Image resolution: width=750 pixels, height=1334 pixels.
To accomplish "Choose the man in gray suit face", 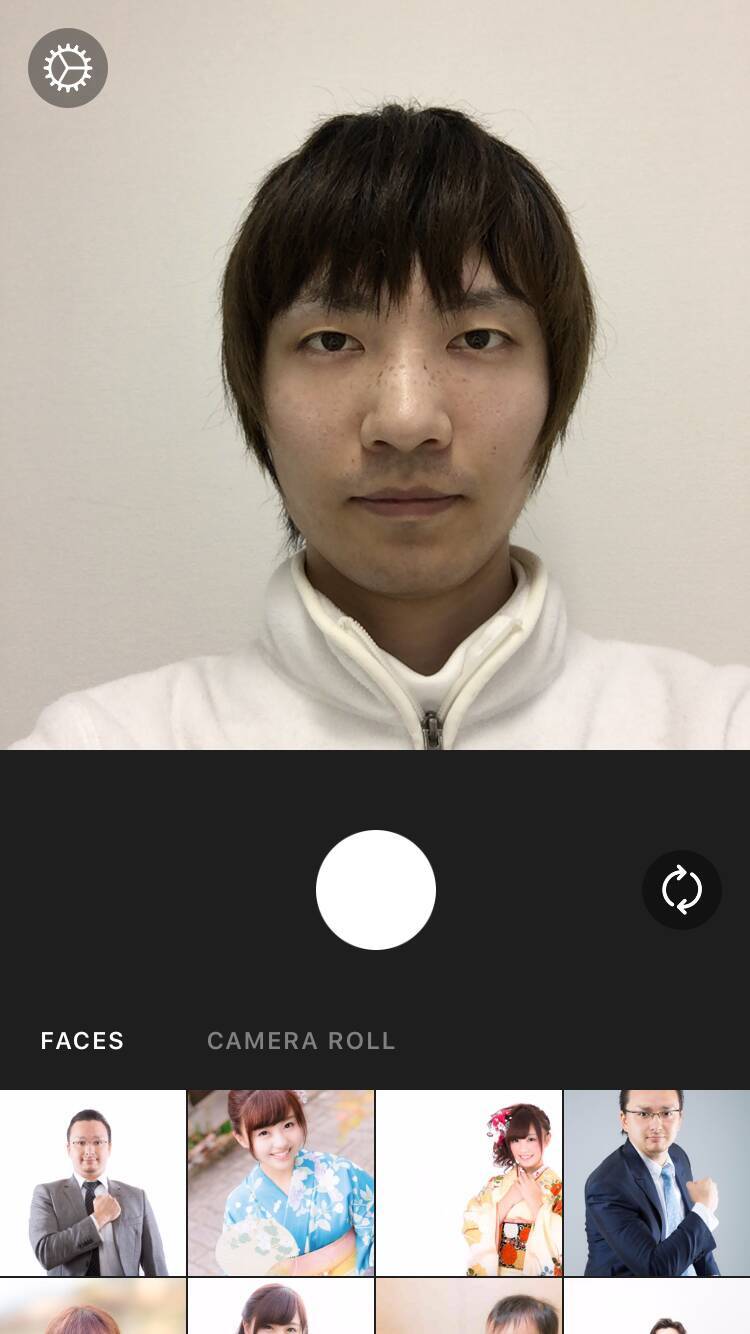I will 93,1183.
